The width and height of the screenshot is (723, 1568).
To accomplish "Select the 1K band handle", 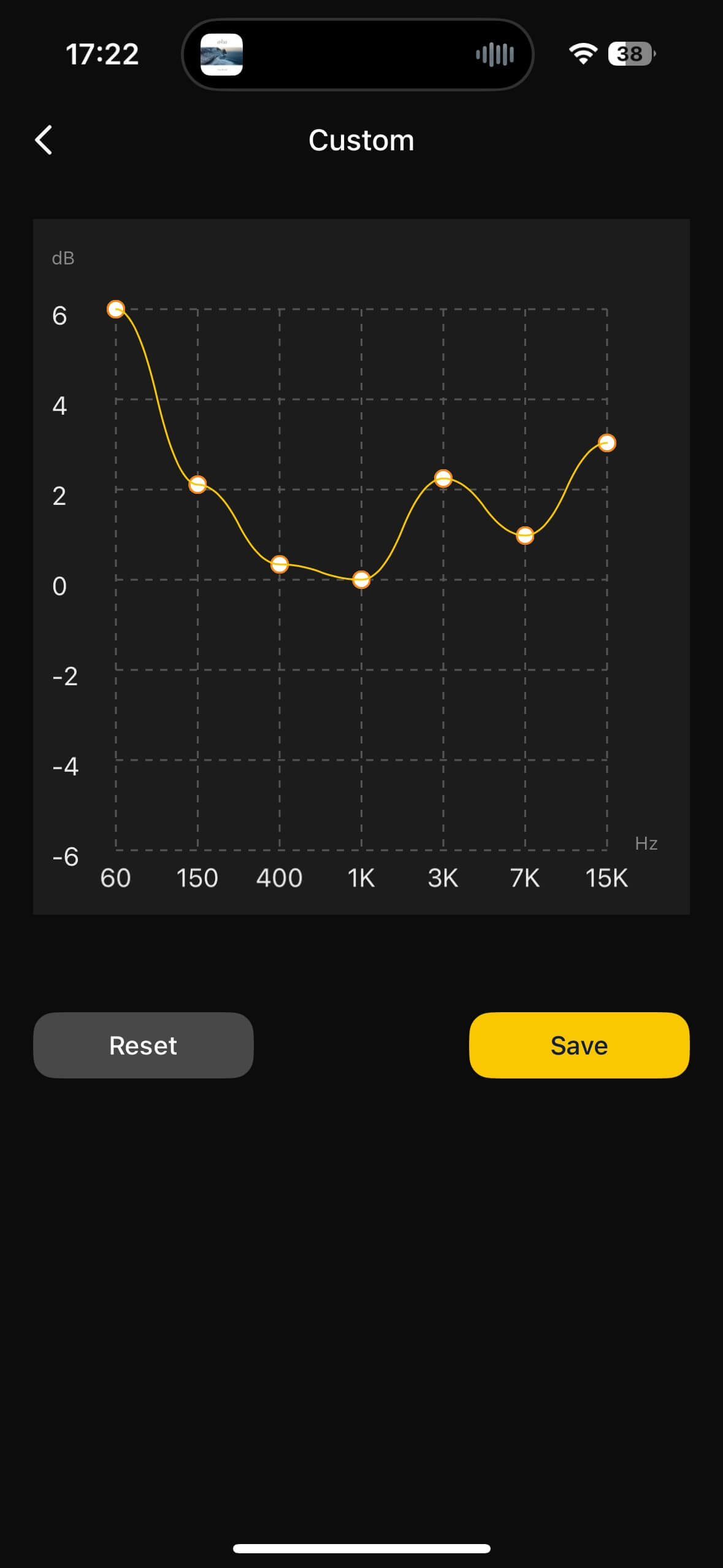I will (361, 580).
